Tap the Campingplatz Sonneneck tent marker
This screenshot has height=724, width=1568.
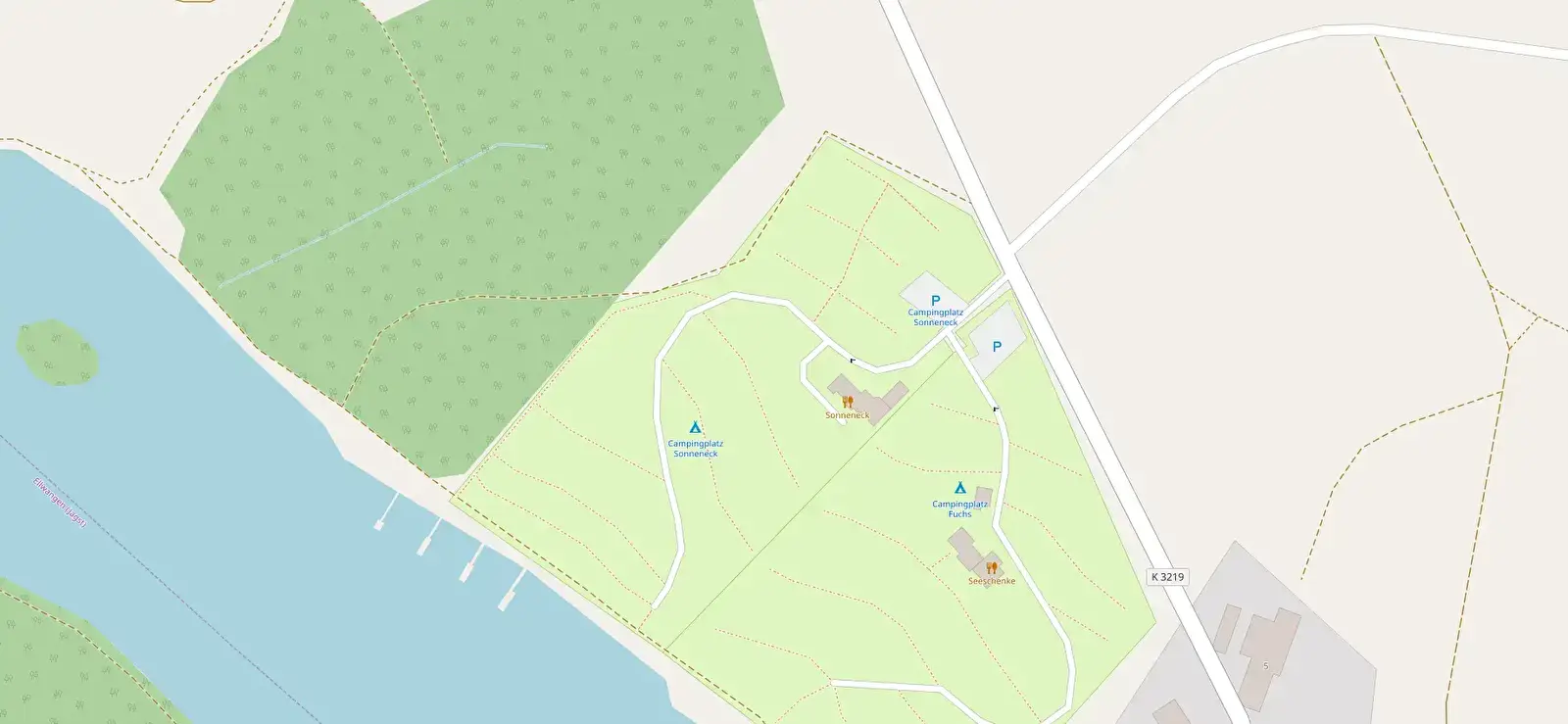pos(695,428)
